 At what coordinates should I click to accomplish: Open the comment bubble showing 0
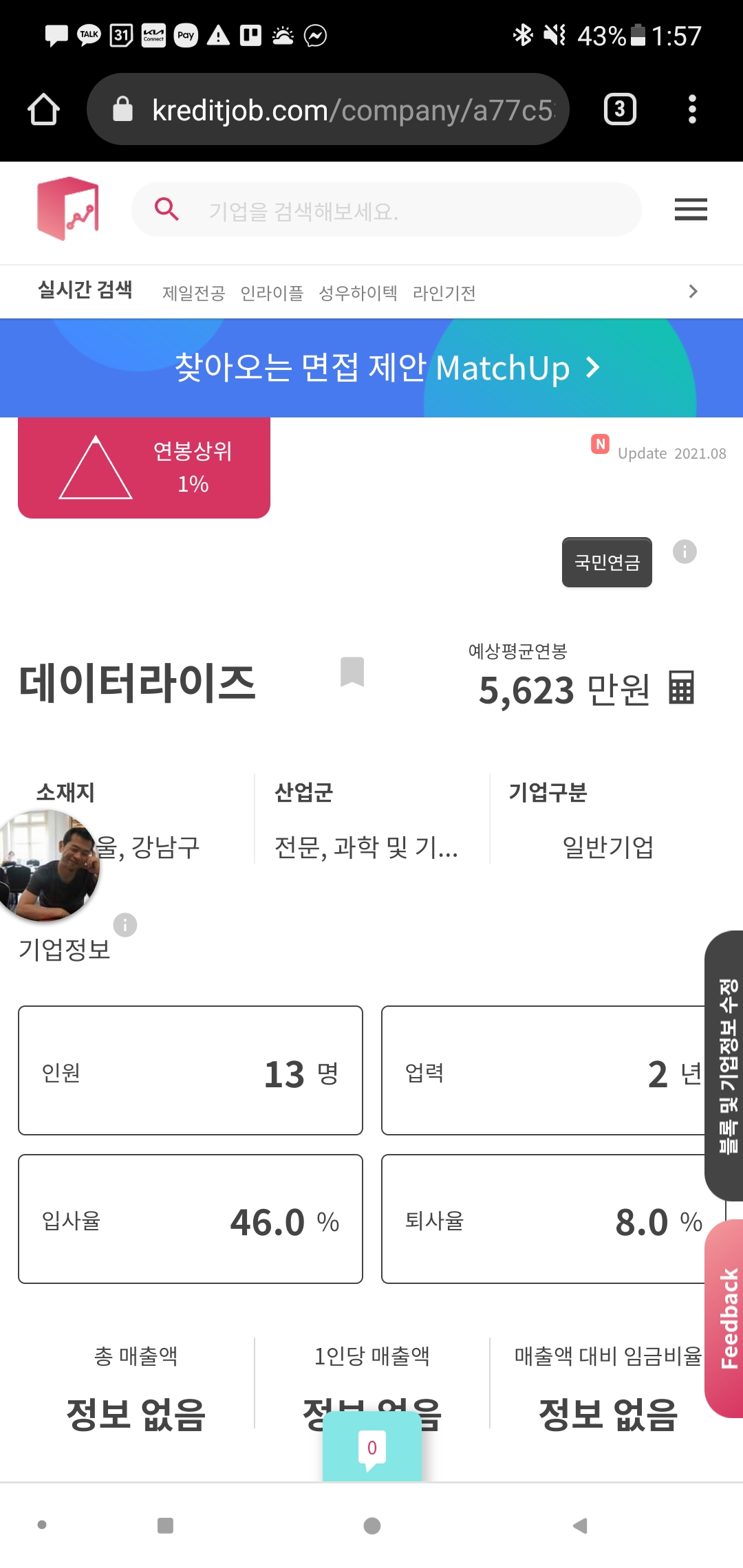click(x=372, y=1448)
